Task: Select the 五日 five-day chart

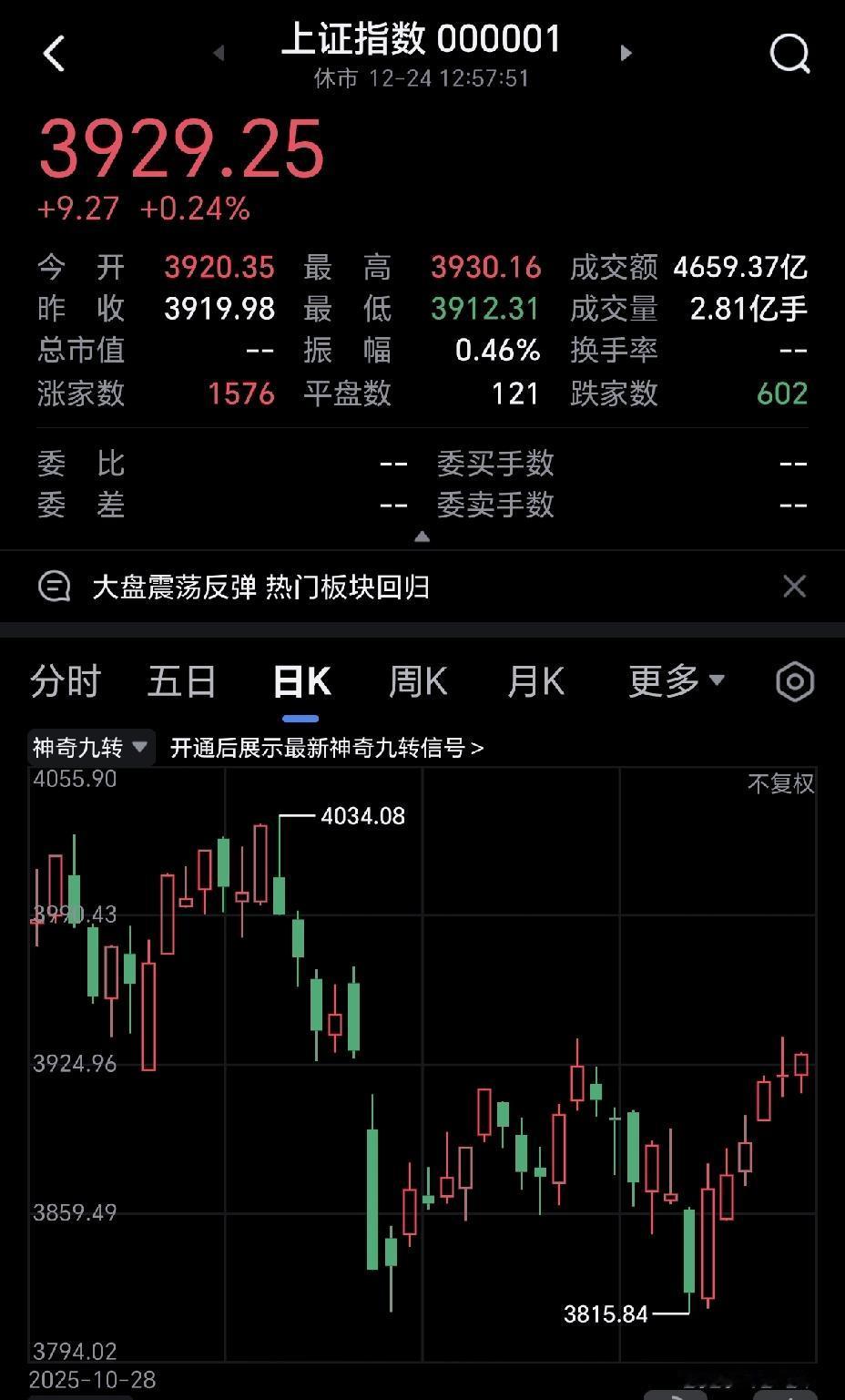Action: point(181,680)
